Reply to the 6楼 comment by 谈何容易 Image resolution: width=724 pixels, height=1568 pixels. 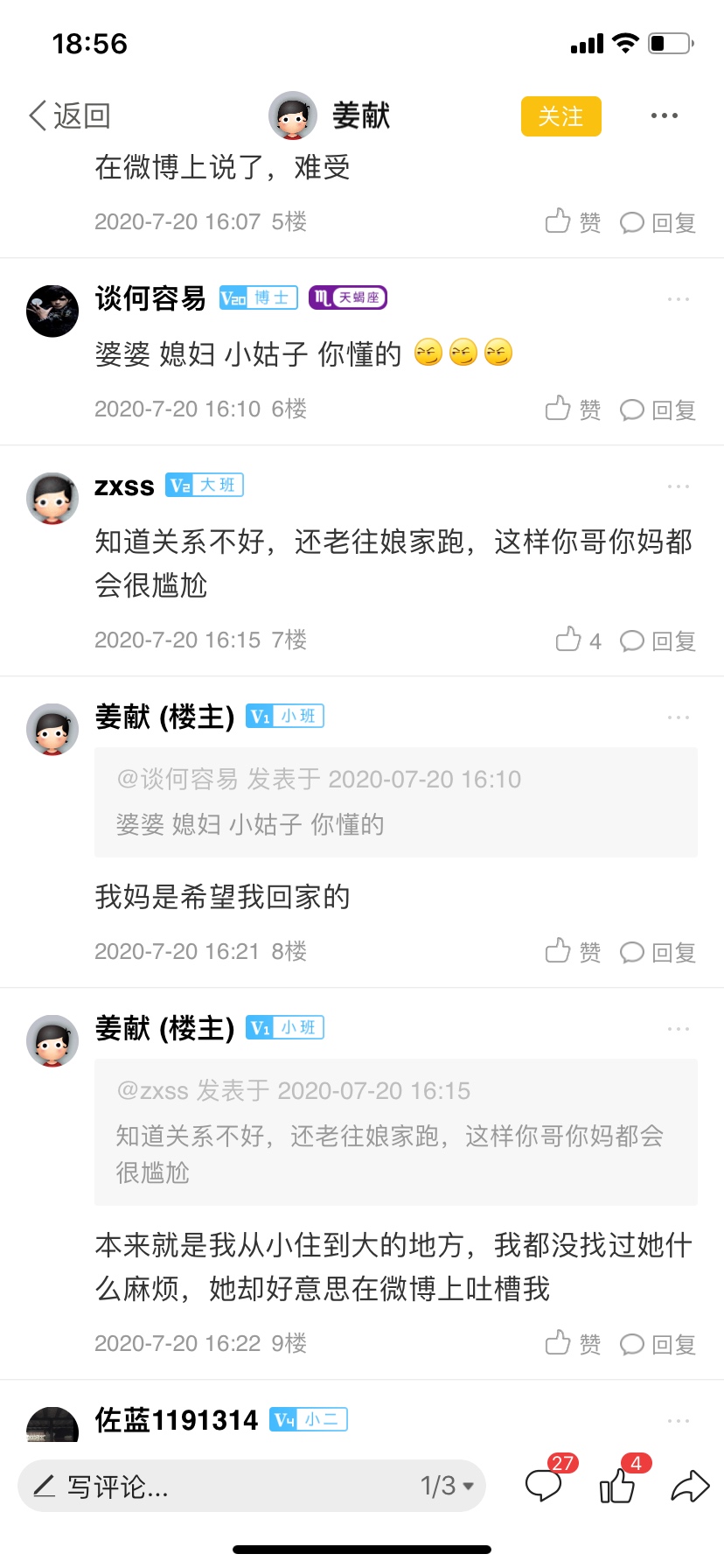(658, 409)
